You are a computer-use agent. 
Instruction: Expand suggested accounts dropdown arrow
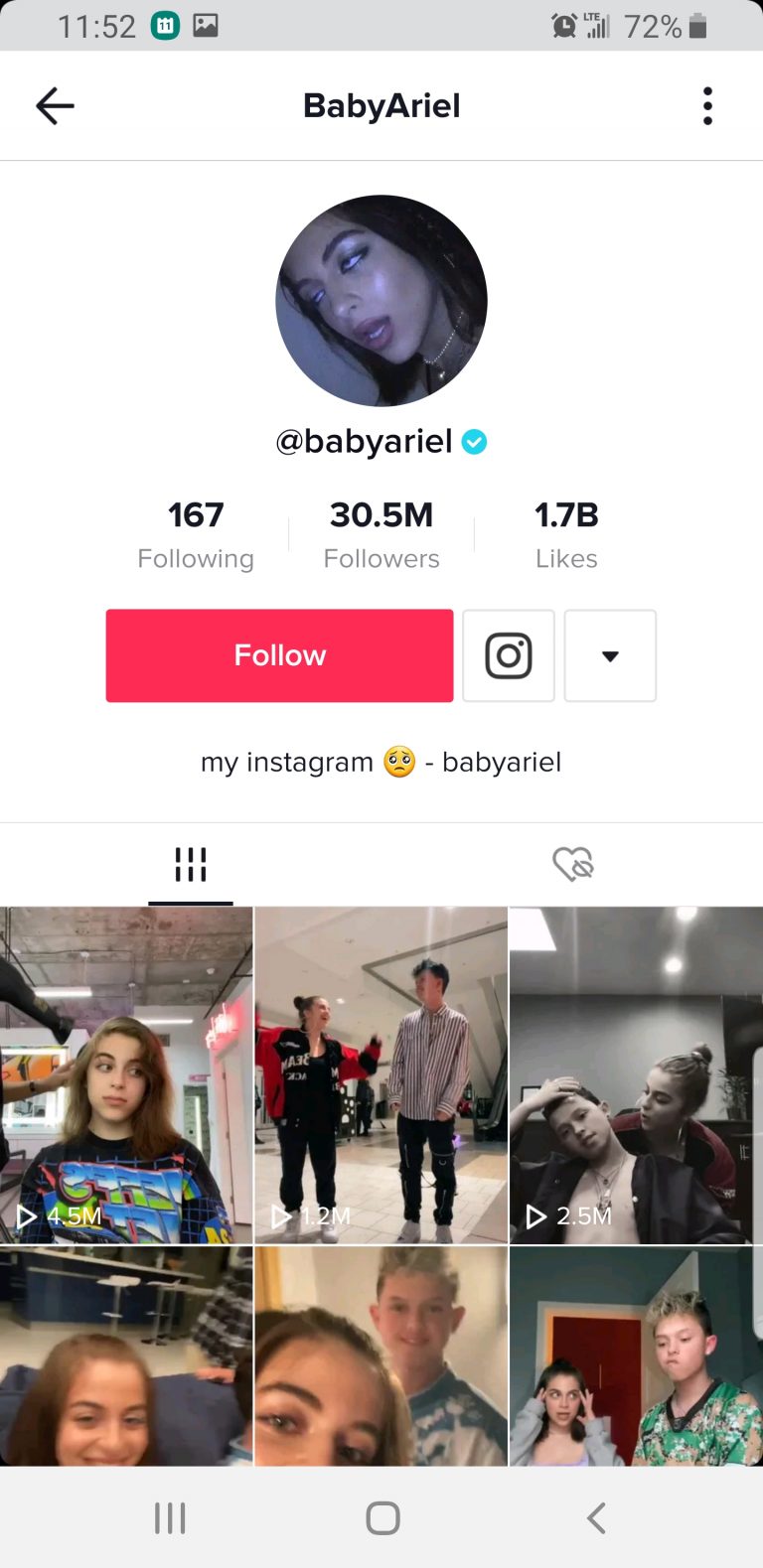[x=610, y=655]
